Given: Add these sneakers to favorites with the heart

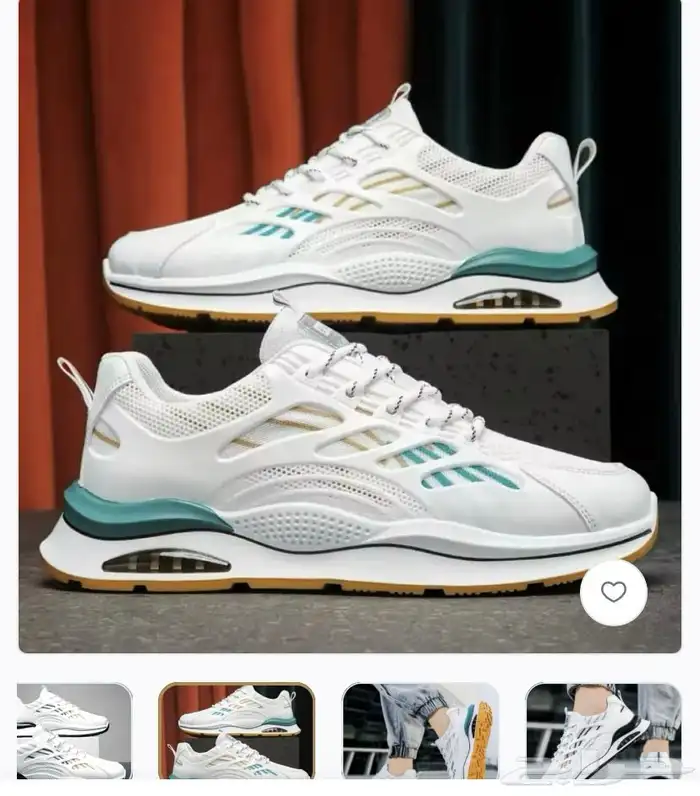Looking at the screenshot, I should tap(613, 592).
